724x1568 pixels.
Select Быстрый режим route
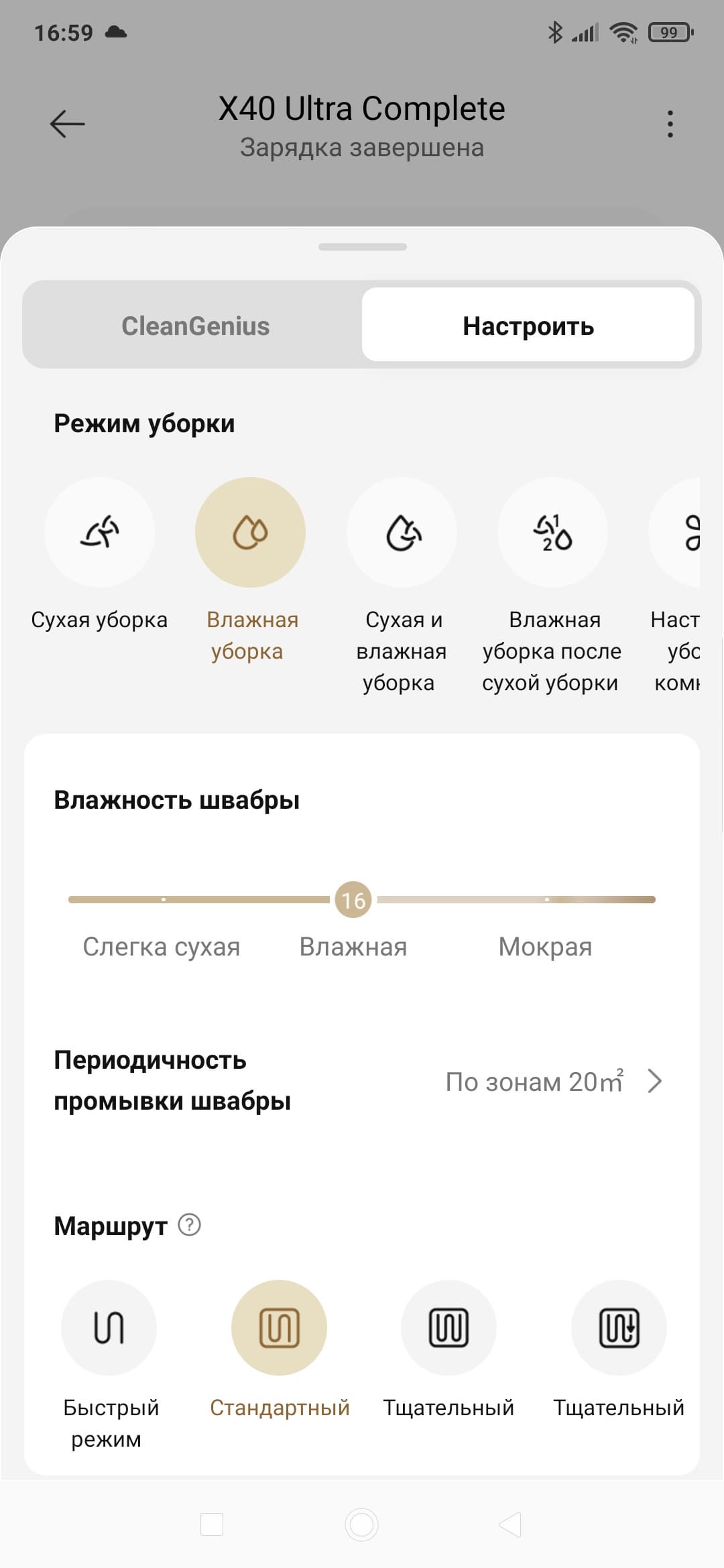click(109, 1327)
